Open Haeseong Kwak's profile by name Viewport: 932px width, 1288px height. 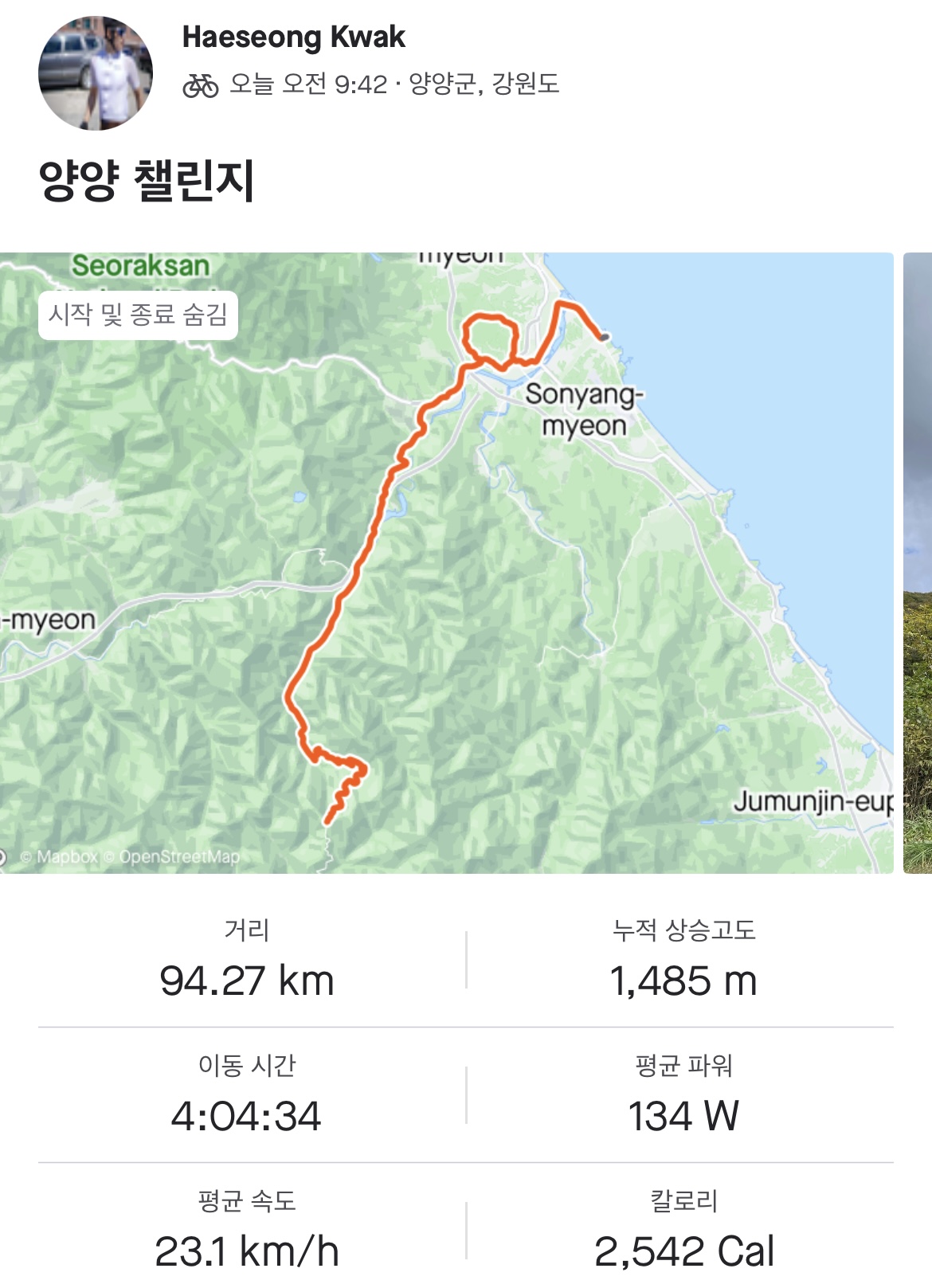[293, 37]
